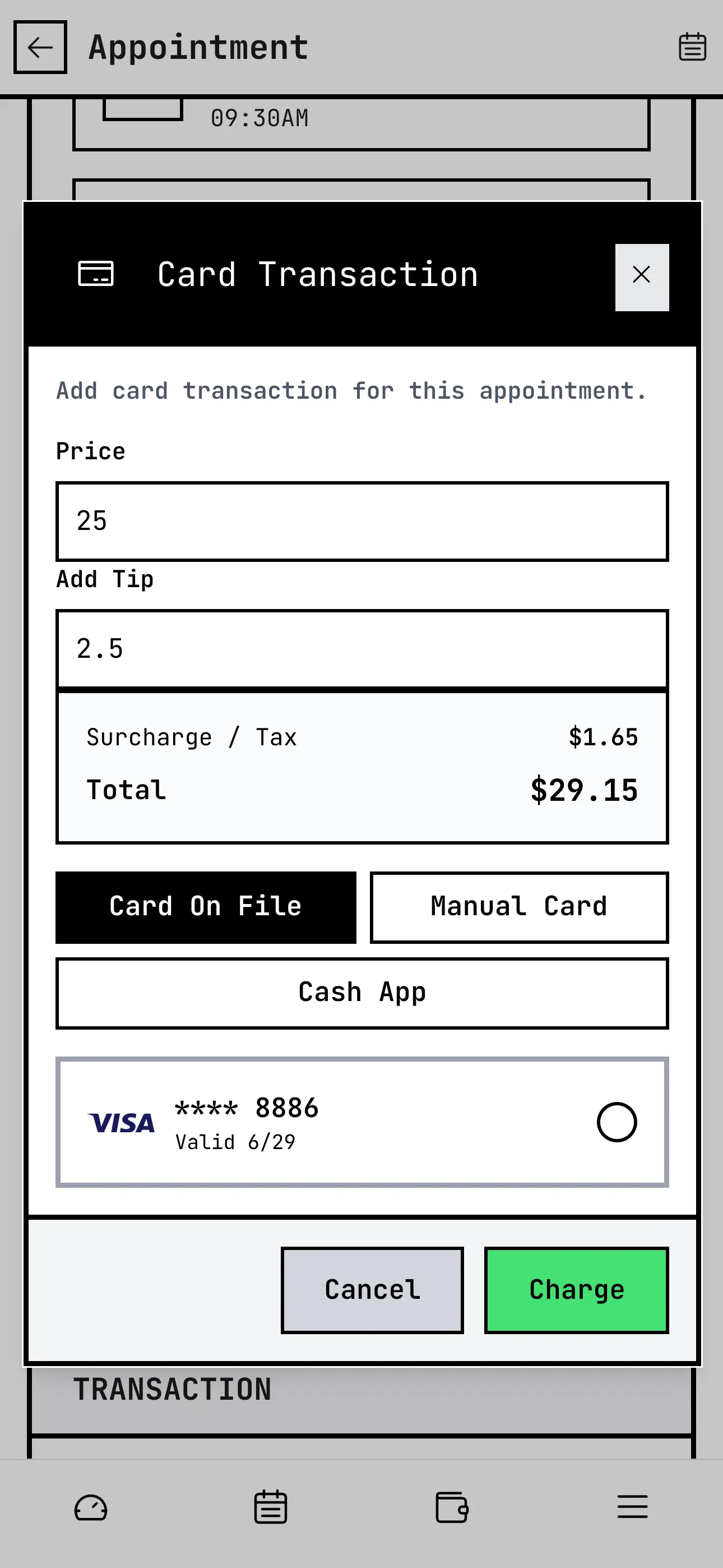This screenshot has width=723, height=1568.
Task: Open the hamburger menu in bottom bar
Action: [x=632, y=1508]
